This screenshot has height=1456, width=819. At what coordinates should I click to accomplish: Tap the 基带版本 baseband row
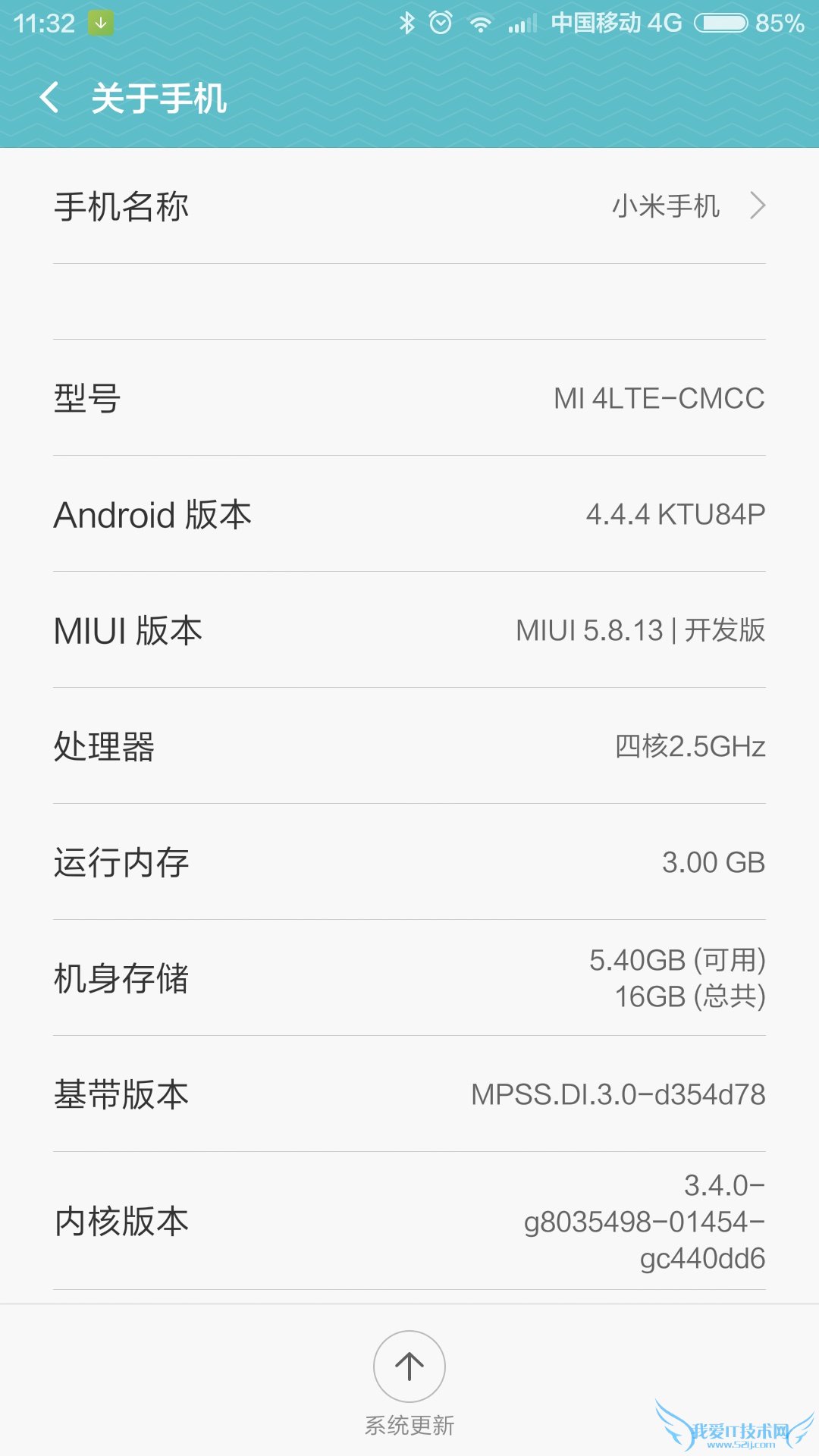pos(409,1094)
